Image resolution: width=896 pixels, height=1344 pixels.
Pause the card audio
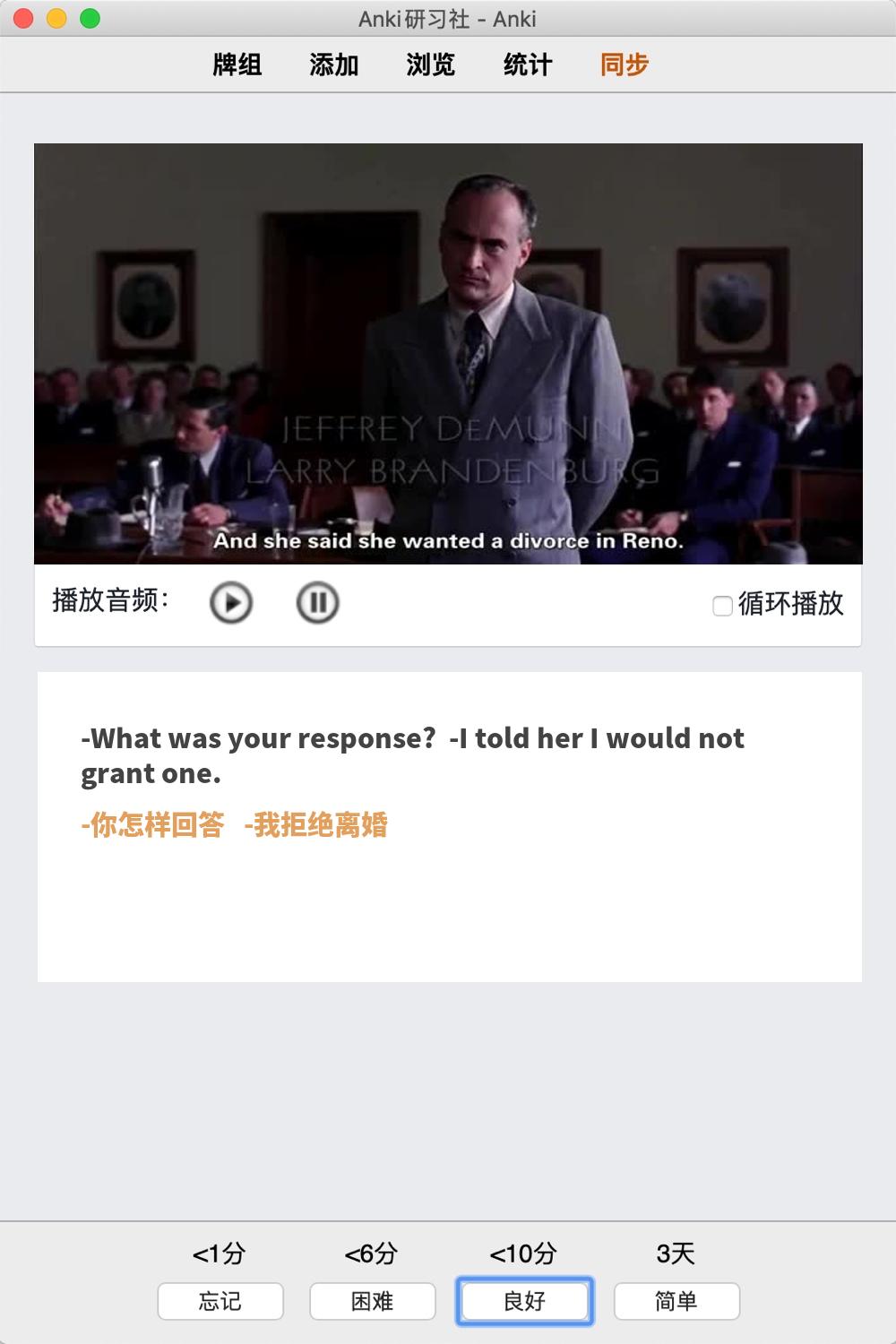tap(317, 603)
